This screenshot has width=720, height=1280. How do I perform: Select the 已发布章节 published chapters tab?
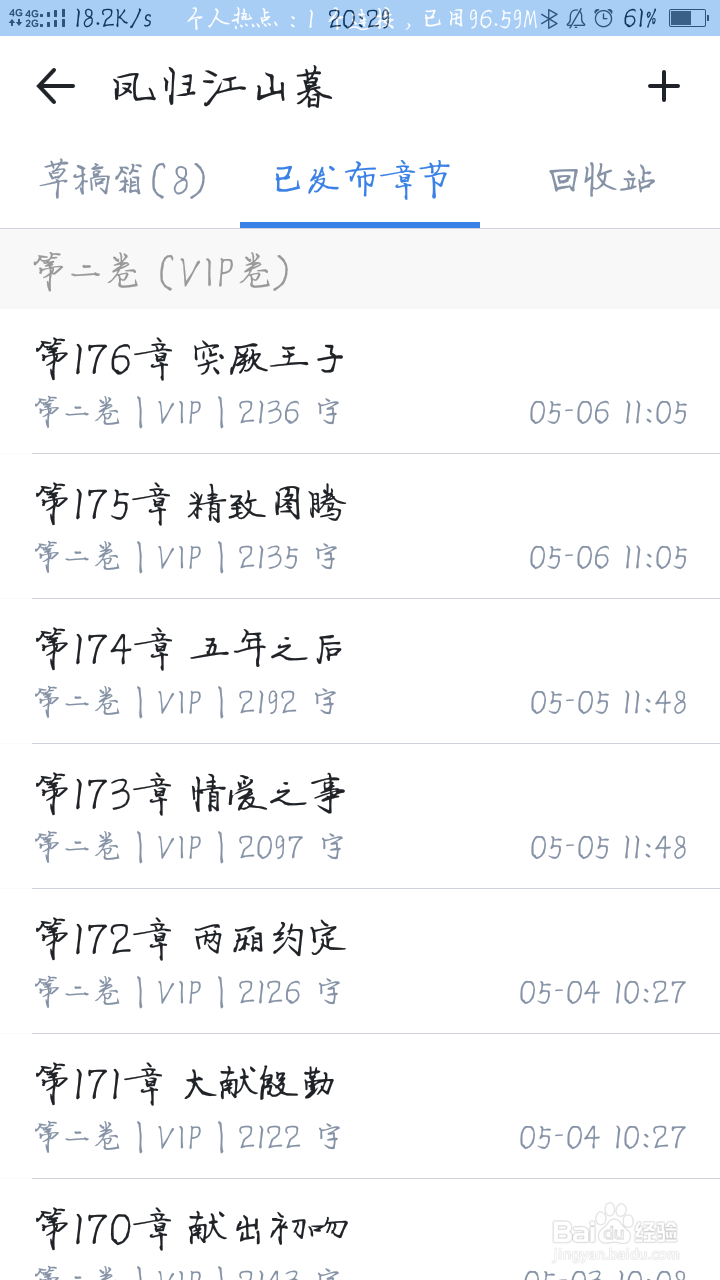point(360,181)
